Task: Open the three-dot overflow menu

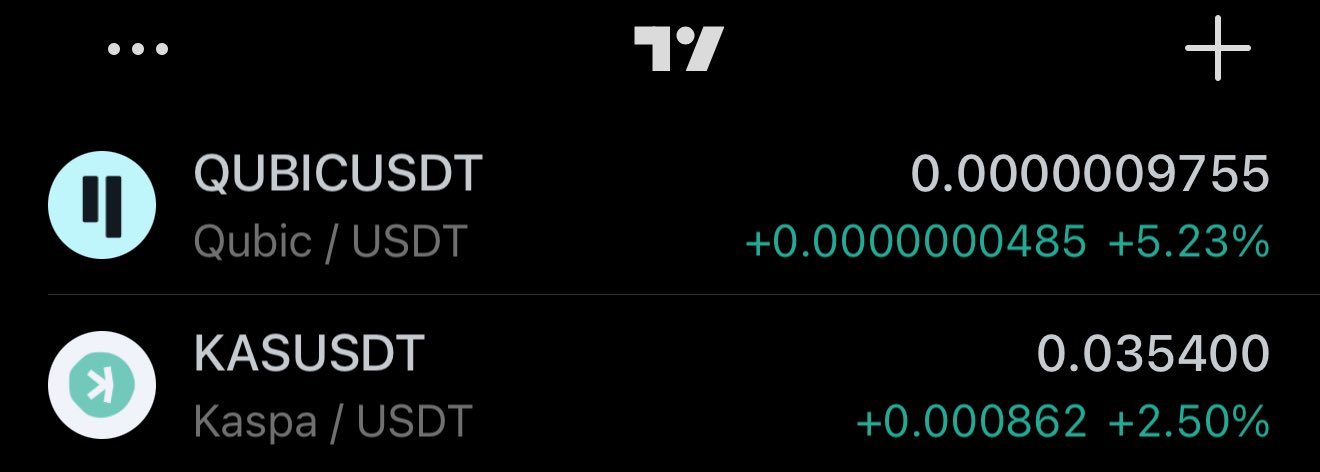Action: click(138, 48)
